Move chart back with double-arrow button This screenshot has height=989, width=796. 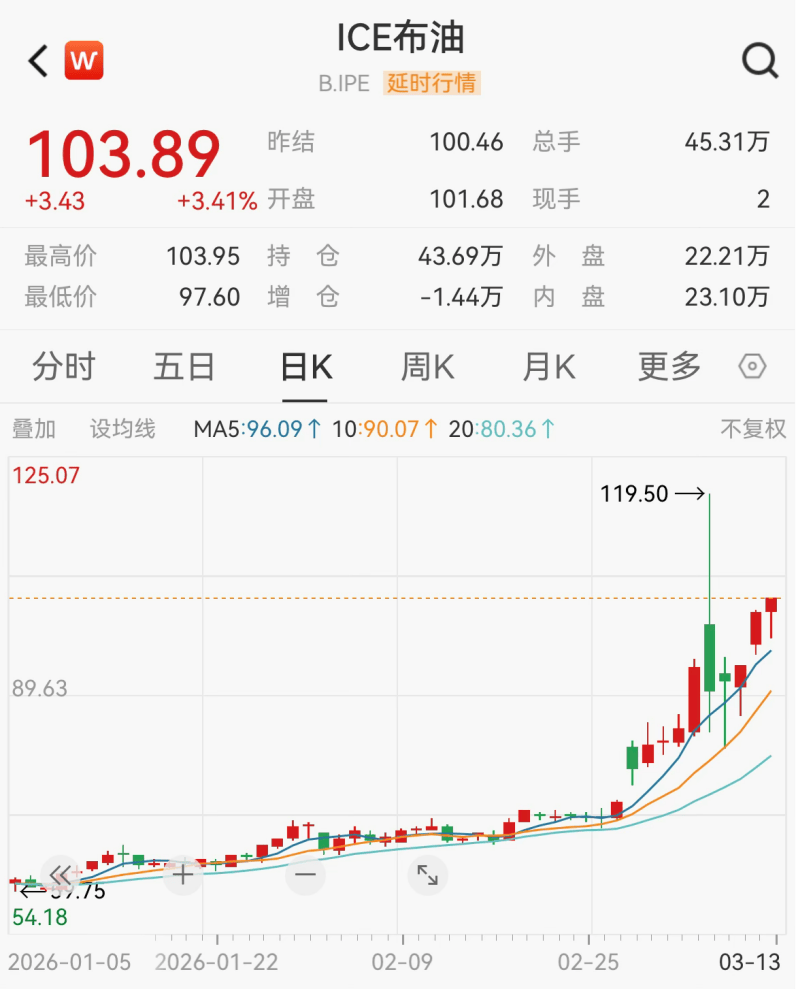click(x=60, y=876)
